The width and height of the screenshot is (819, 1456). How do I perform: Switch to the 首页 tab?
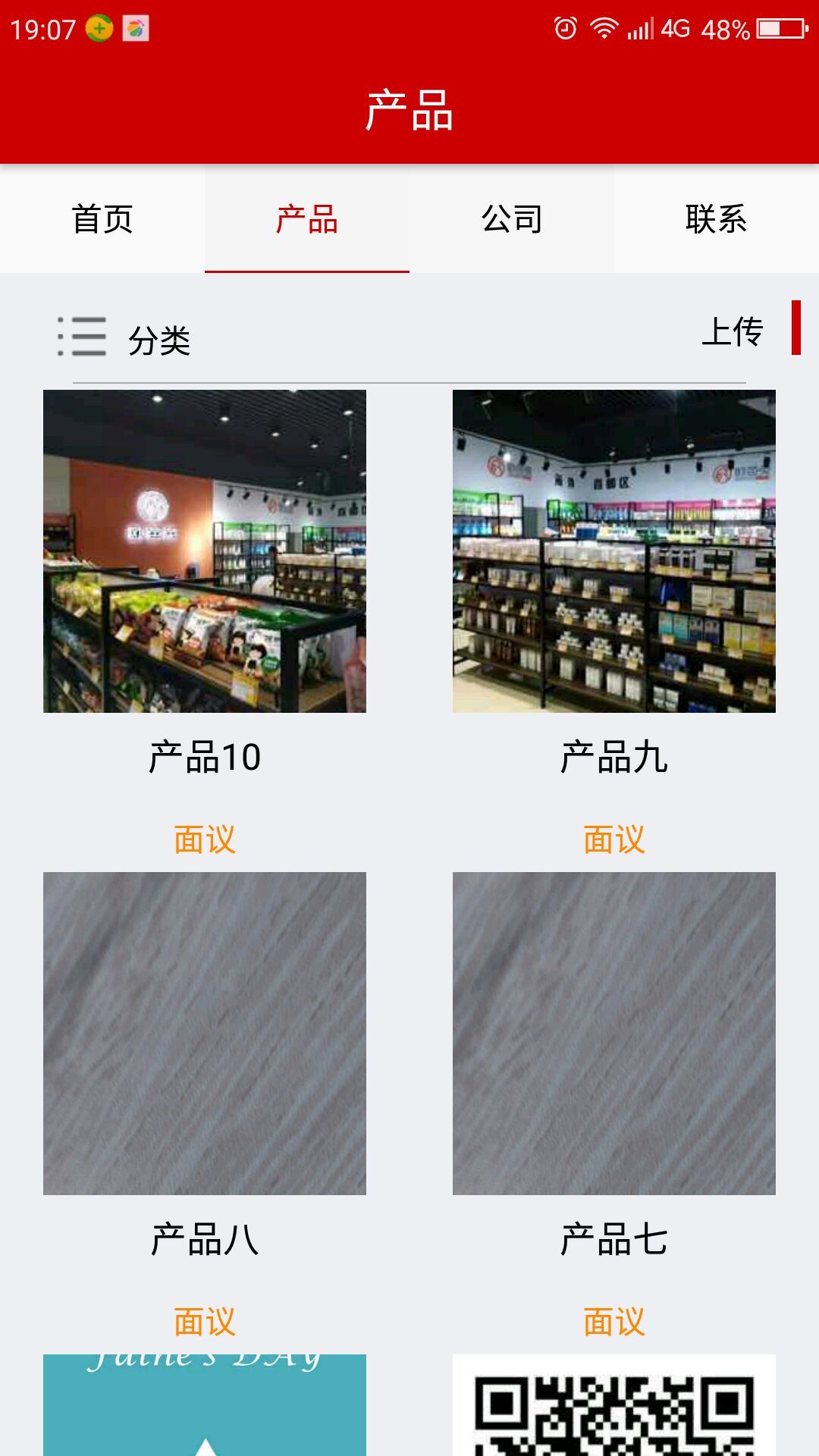(x=102, y=219)
